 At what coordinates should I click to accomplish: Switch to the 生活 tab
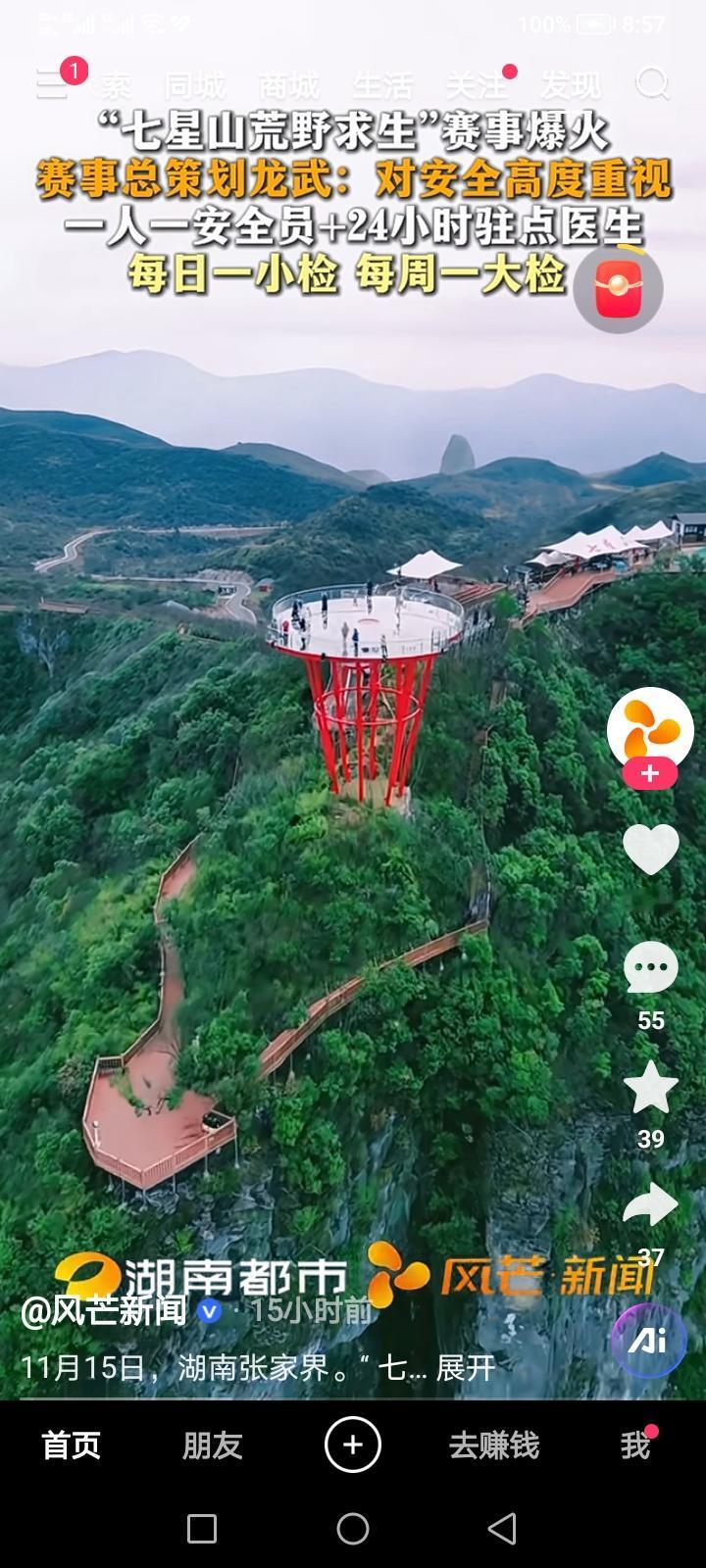382,86
